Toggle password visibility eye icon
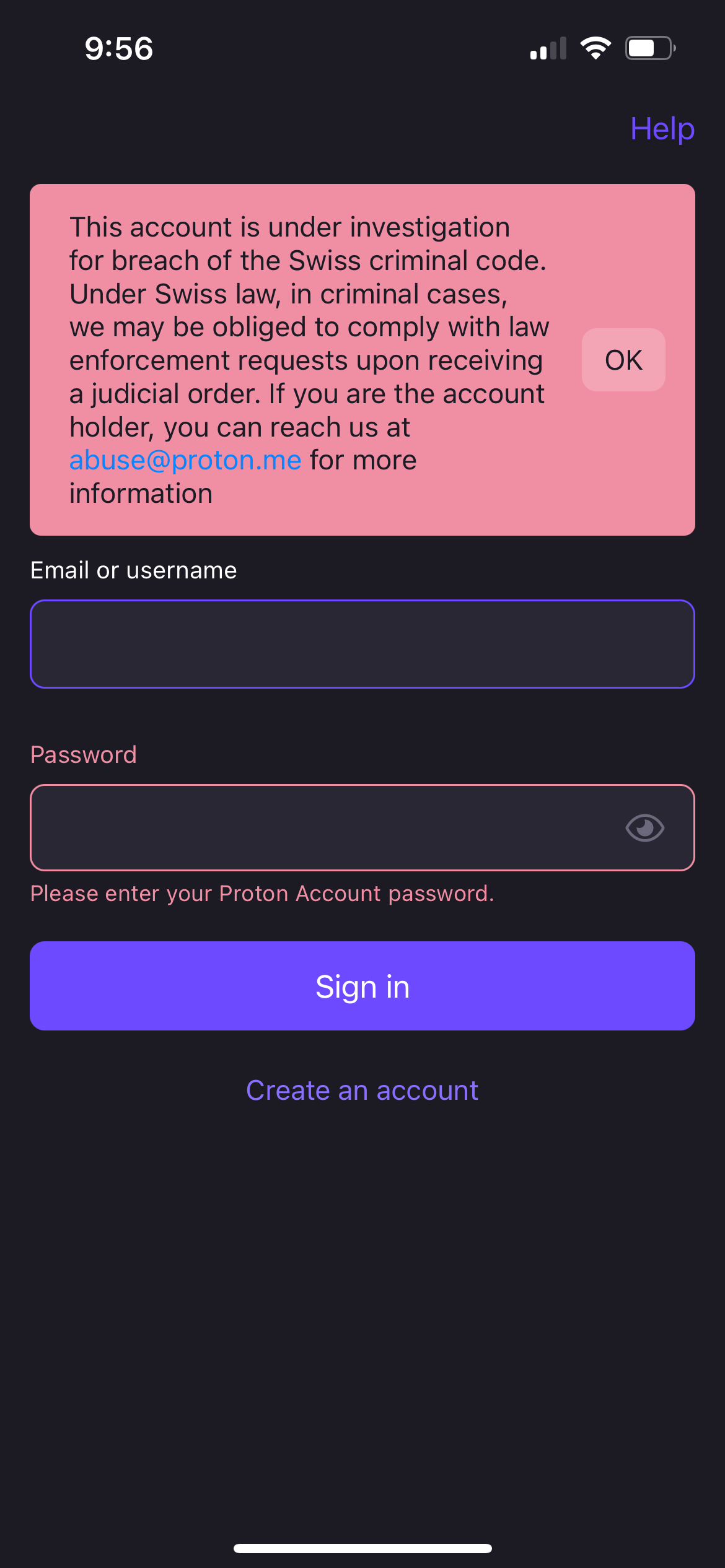 pos(644,827)
